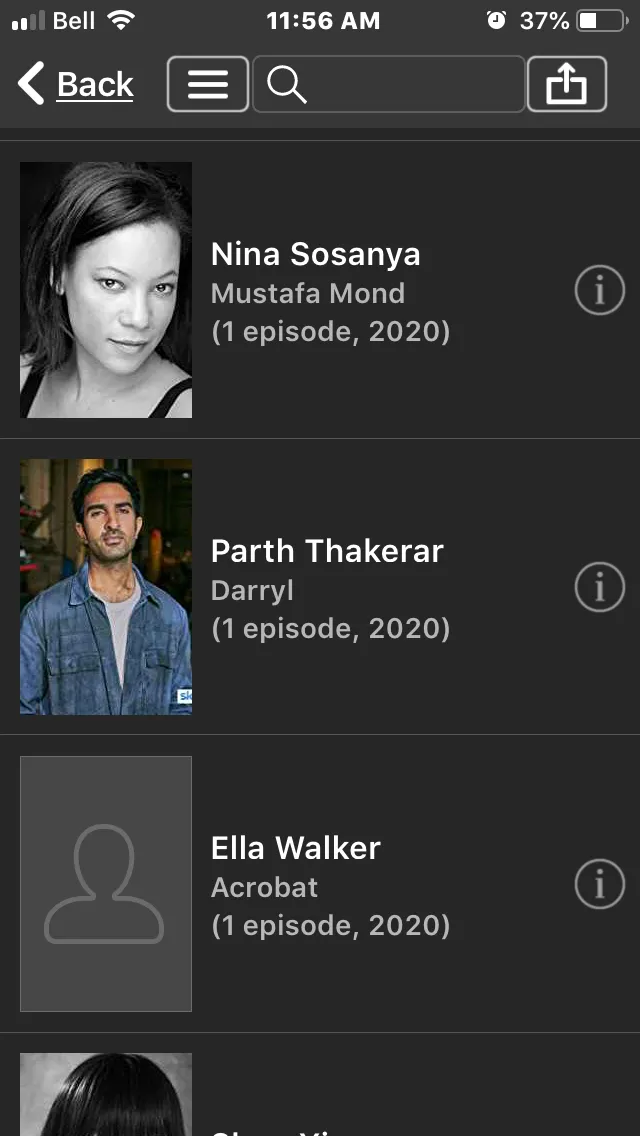Go back to the previous screen

75,84
